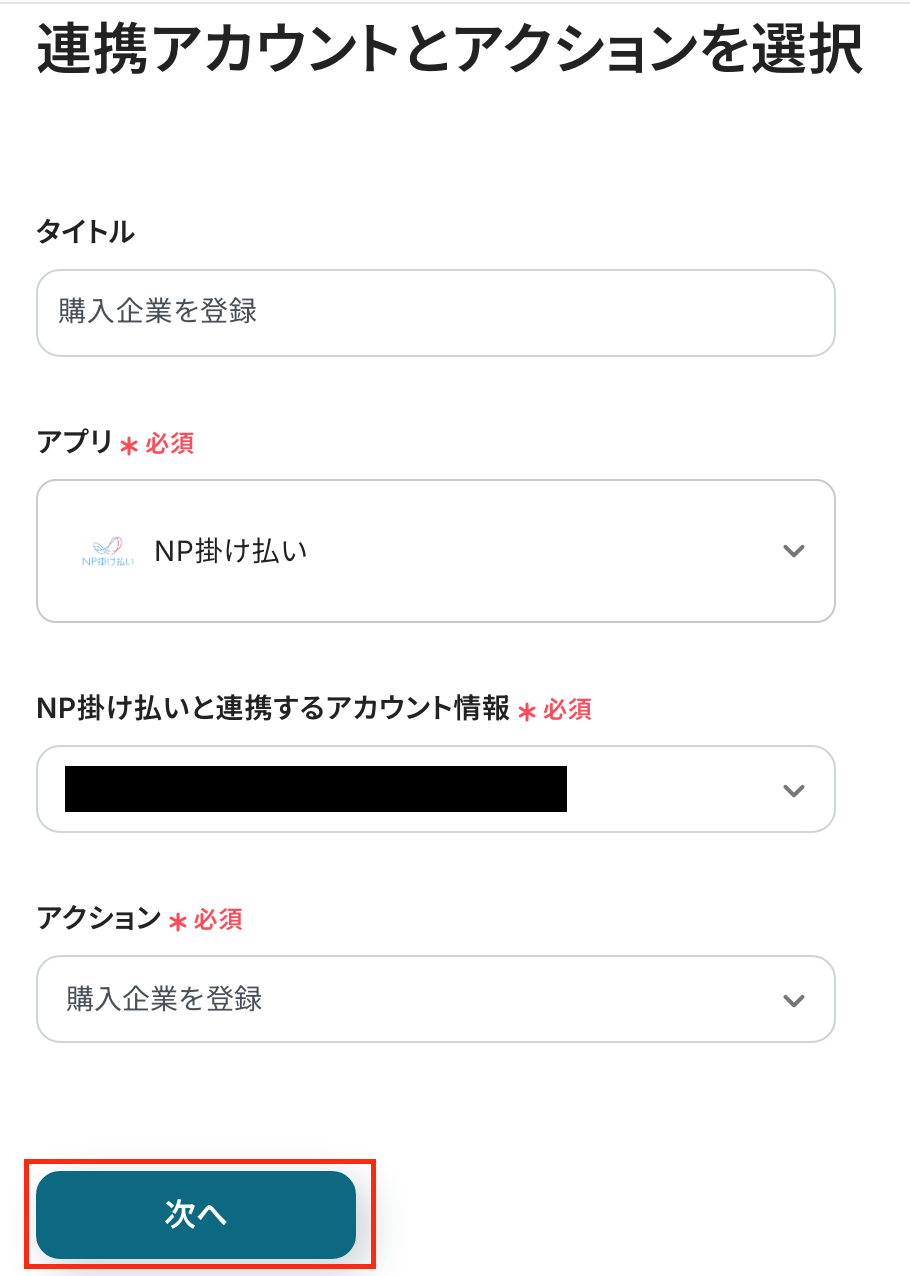Open the アプリ dropdown showing NP掛け払い
The height and width of the screenshot is (1276, 910).
point(435,550)
